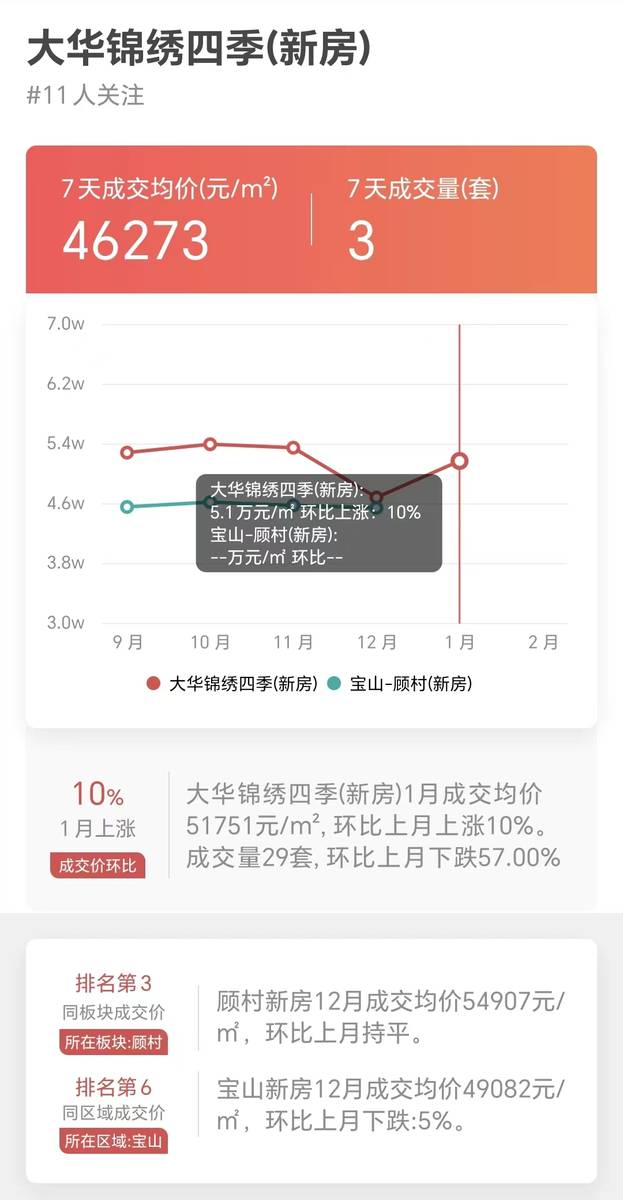The height and width of the screenshot is (1200, 623).
Task: Select the 11月 point on the red line
Action: [293, 447]
